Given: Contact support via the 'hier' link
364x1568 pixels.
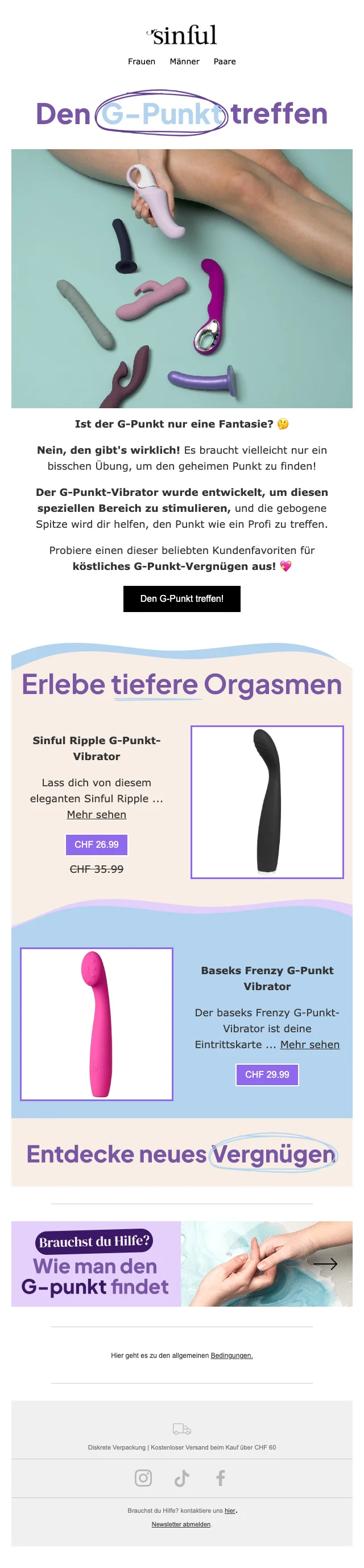Looking at the screenshot, I should (x=230, y=1510).
